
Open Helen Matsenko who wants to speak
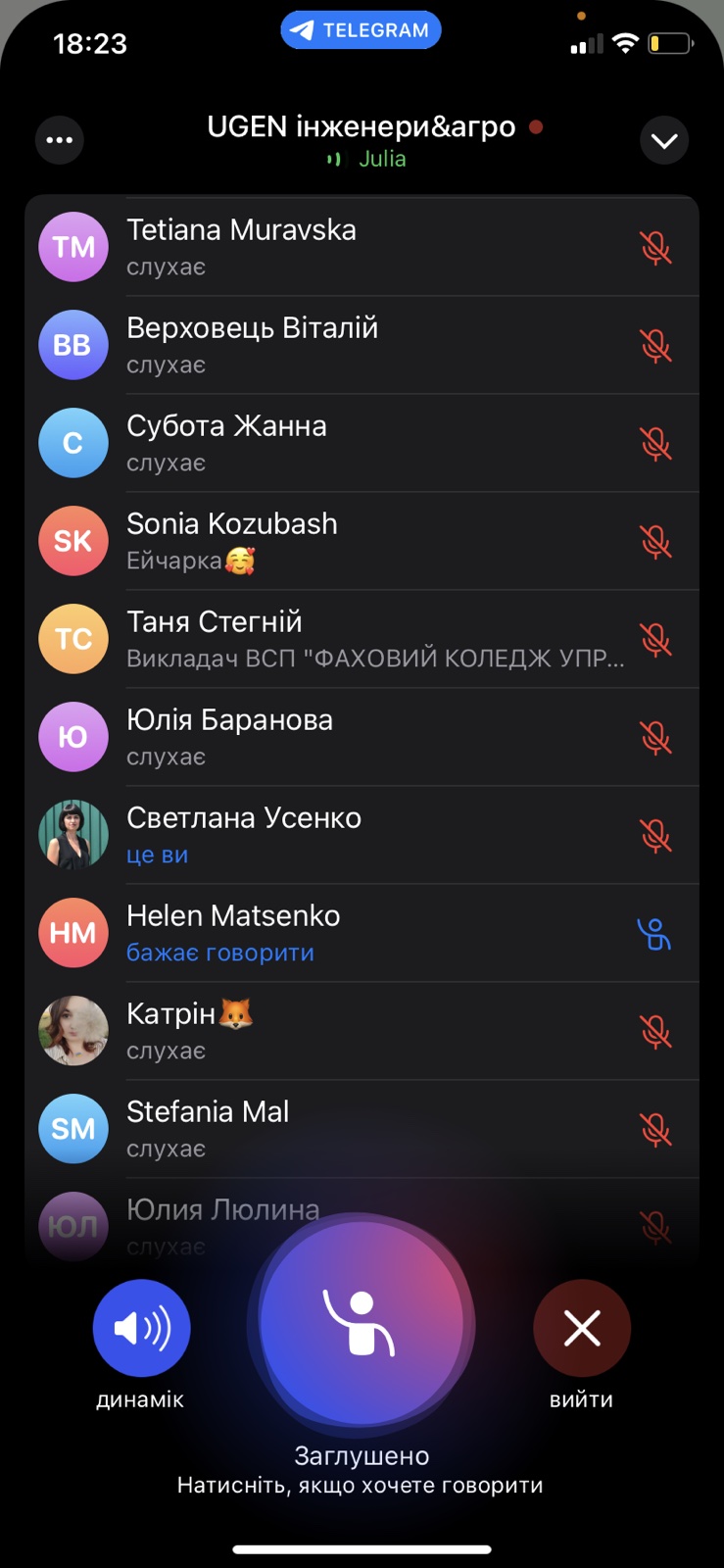click(362, 933)
